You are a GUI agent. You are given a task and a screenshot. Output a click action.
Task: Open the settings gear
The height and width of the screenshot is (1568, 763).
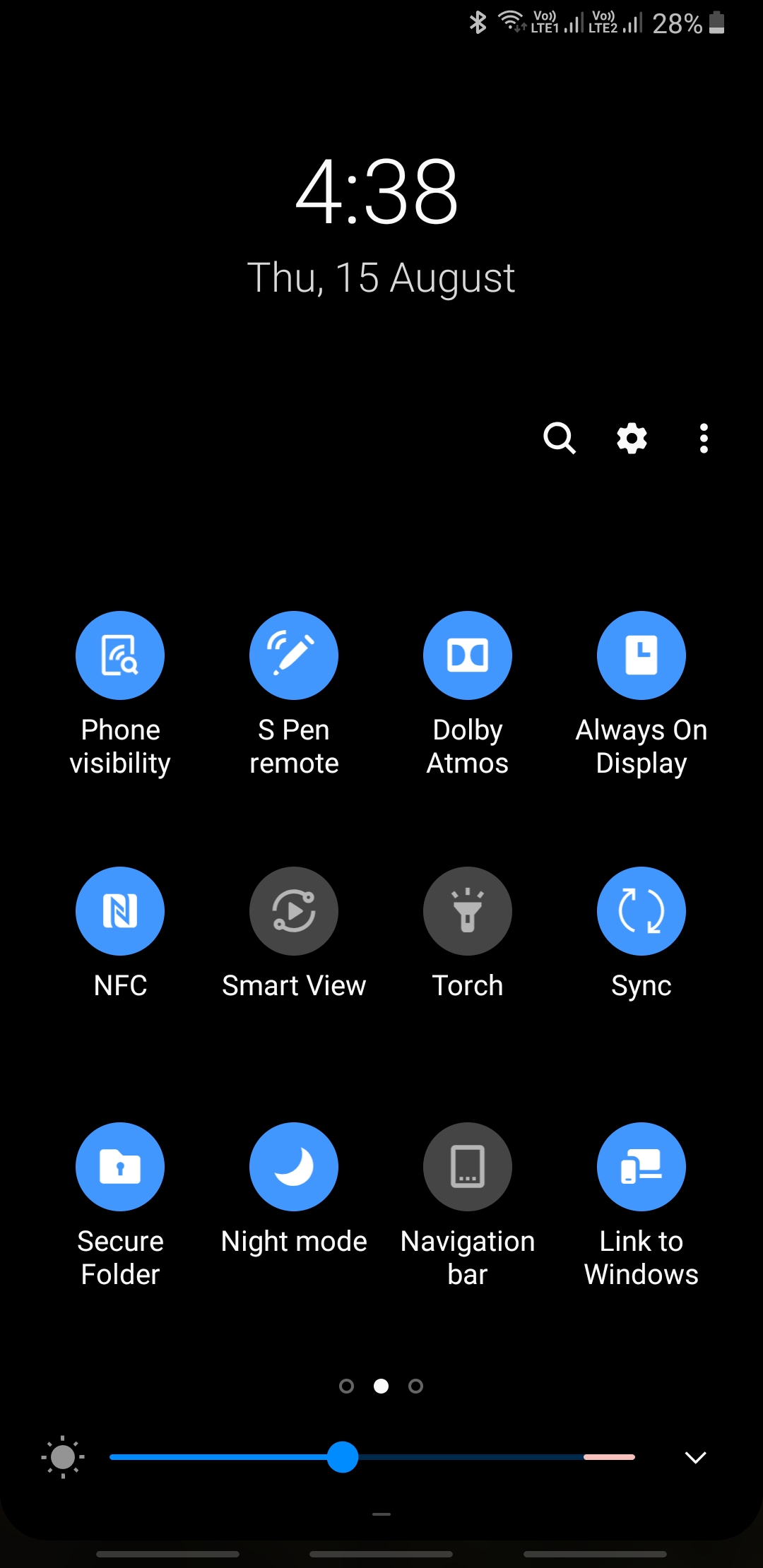[632, 439]
